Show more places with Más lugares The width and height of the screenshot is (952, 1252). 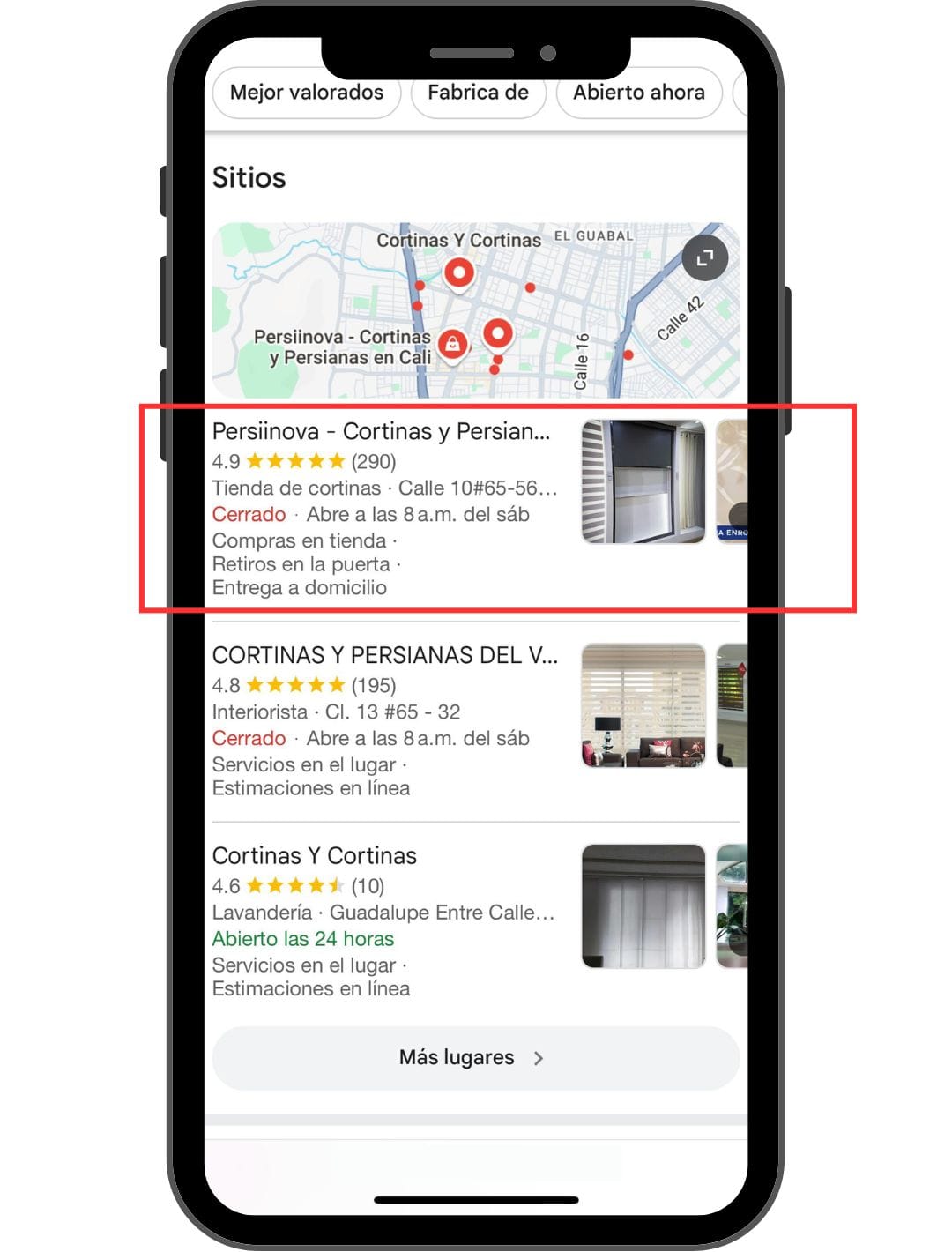click(474, 1058)
